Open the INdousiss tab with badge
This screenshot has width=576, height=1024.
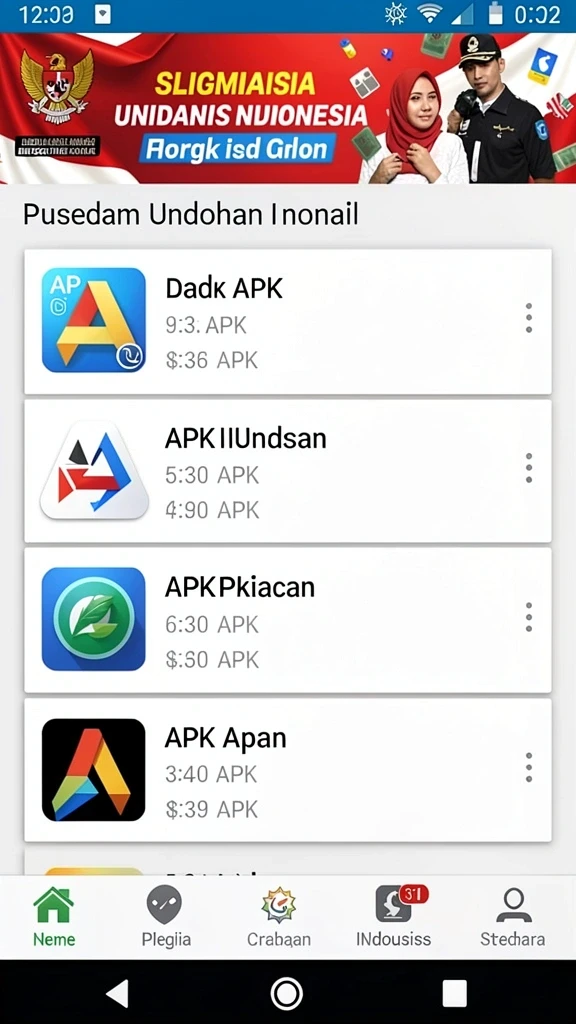pyautogui.click(x=394, y=918)
